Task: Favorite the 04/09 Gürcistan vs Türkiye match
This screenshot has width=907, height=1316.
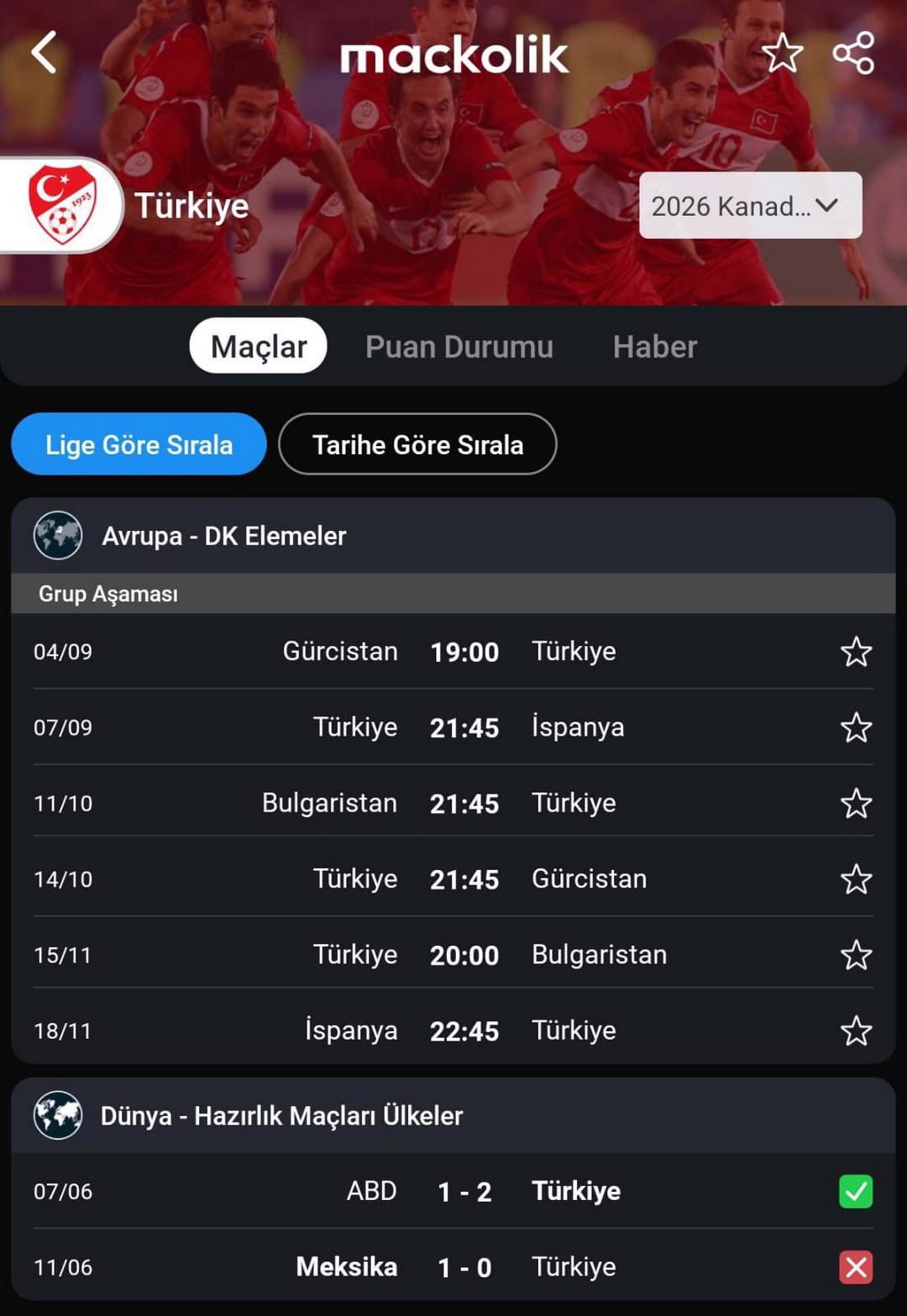Action: (x=856, y=652)
